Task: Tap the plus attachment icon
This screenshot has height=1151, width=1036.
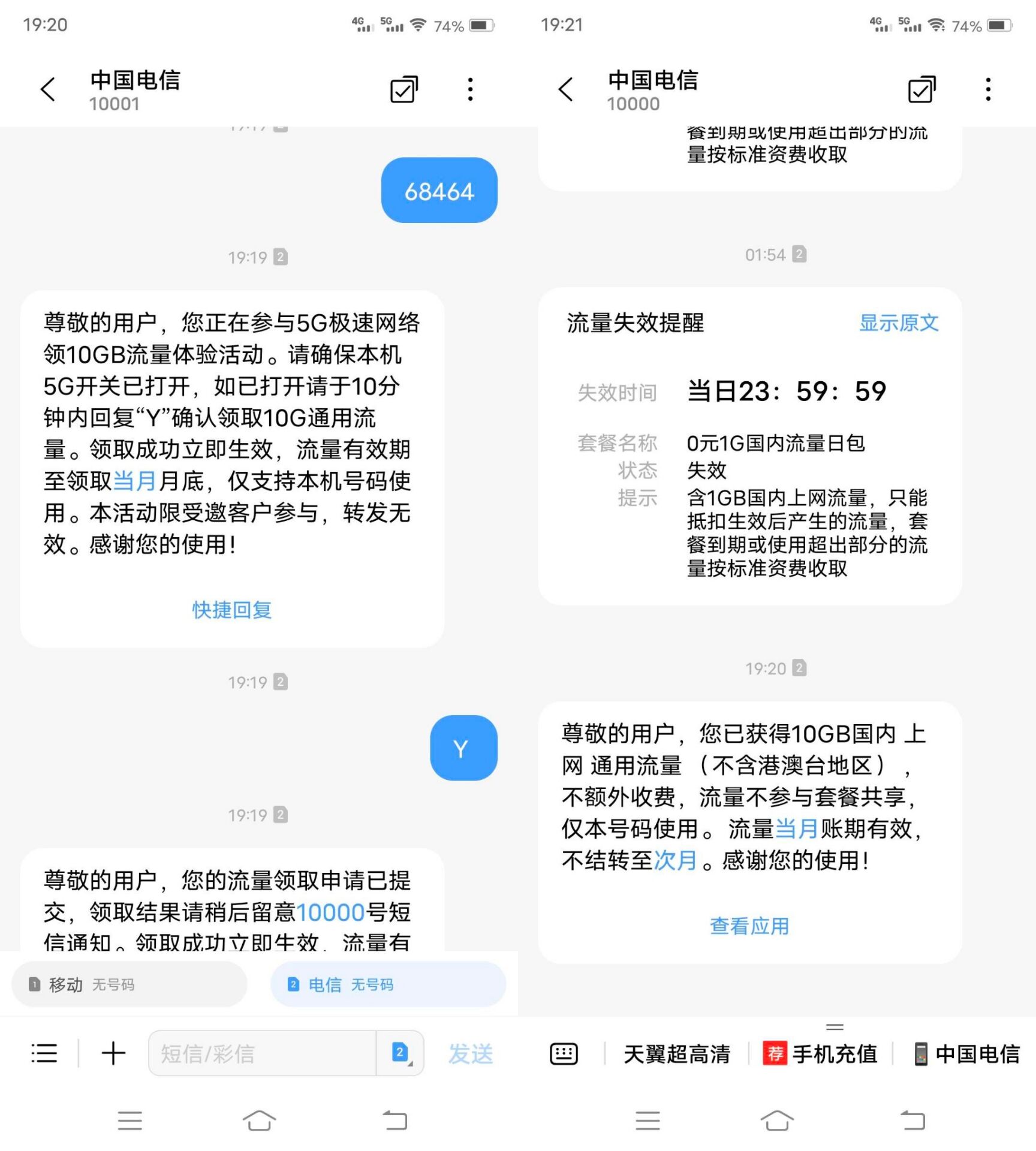Action: (113, 1053)
